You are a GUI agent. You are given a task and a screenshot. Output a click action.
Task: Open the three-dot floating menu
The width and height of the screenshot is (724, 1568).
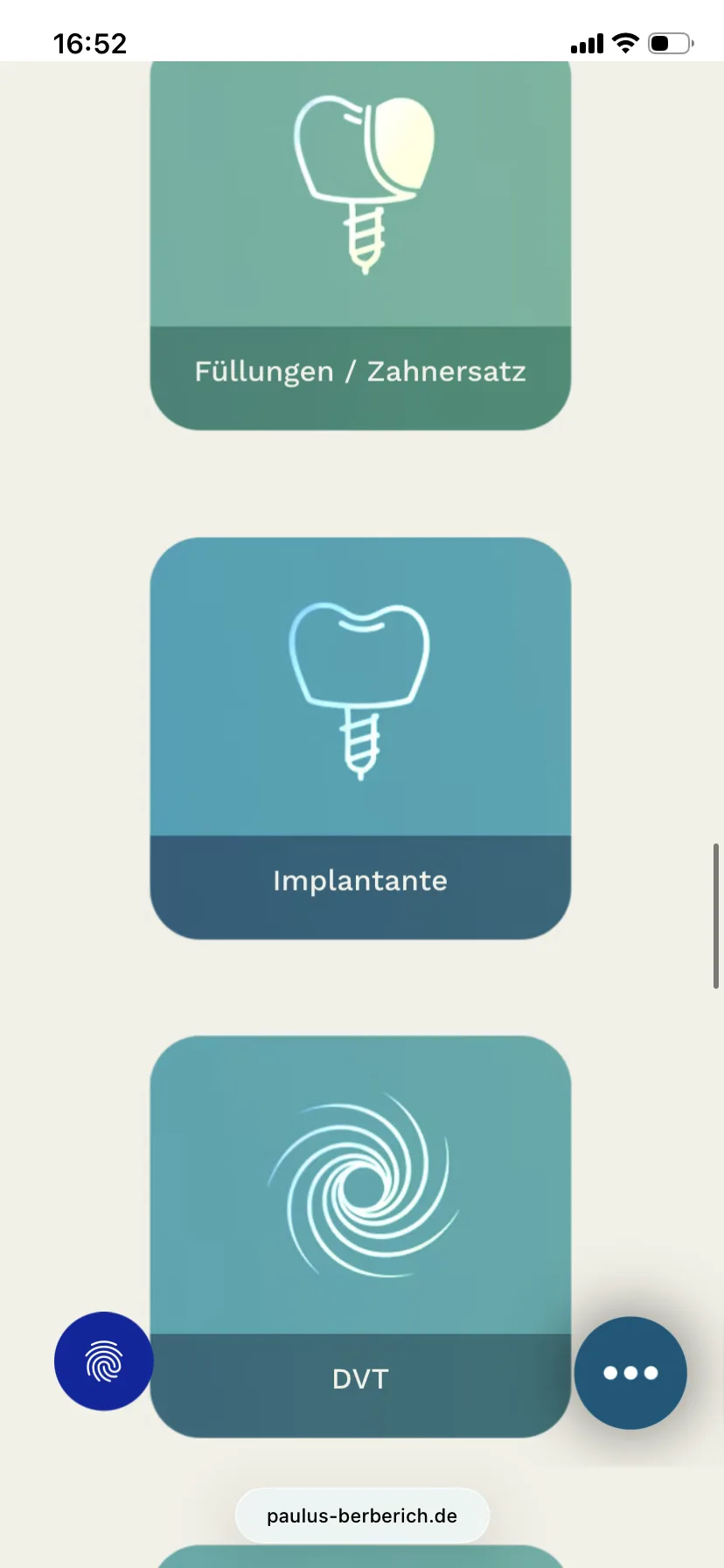tap(630, 1373)
